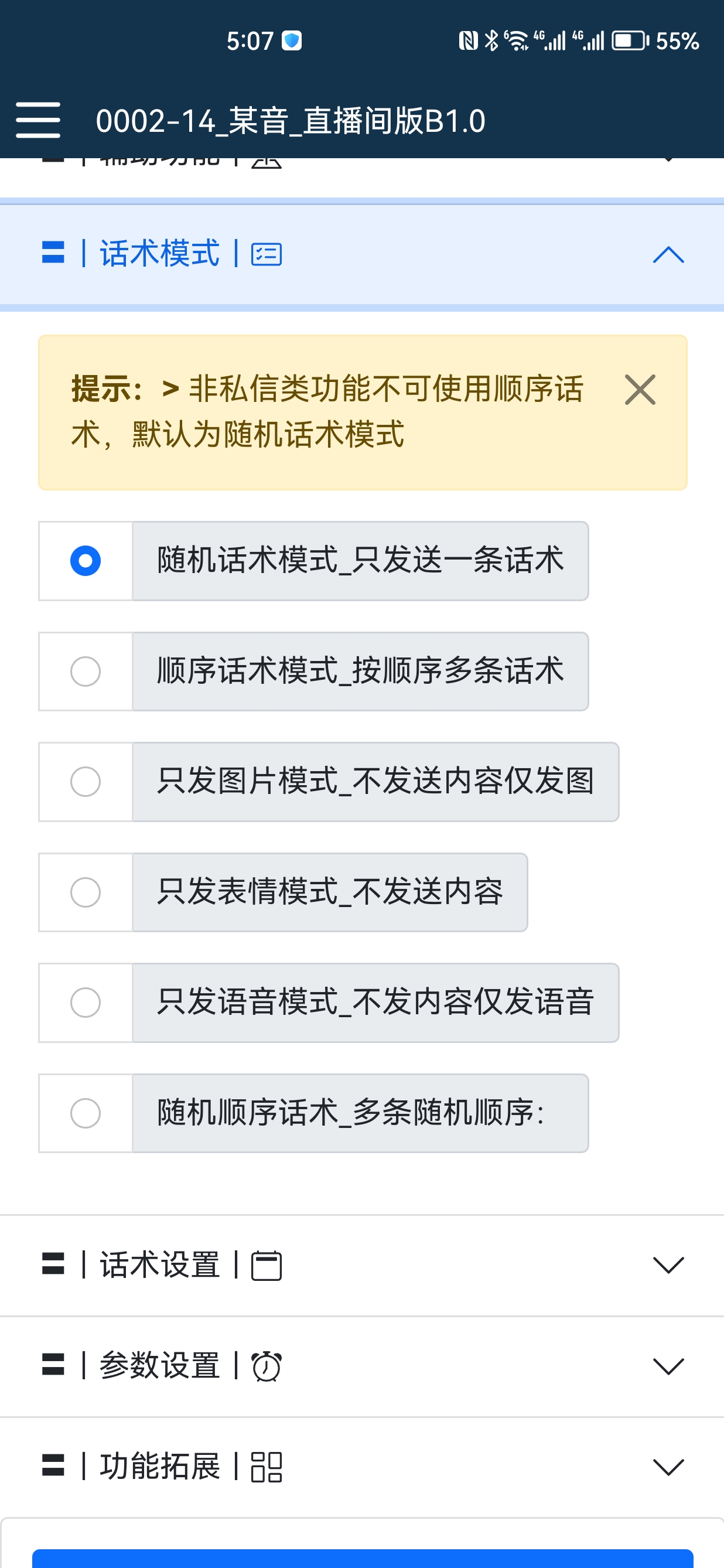
Task: Pick 只发语音模式_不发内容仅发语音
Action: click(x=85, y=1003)
